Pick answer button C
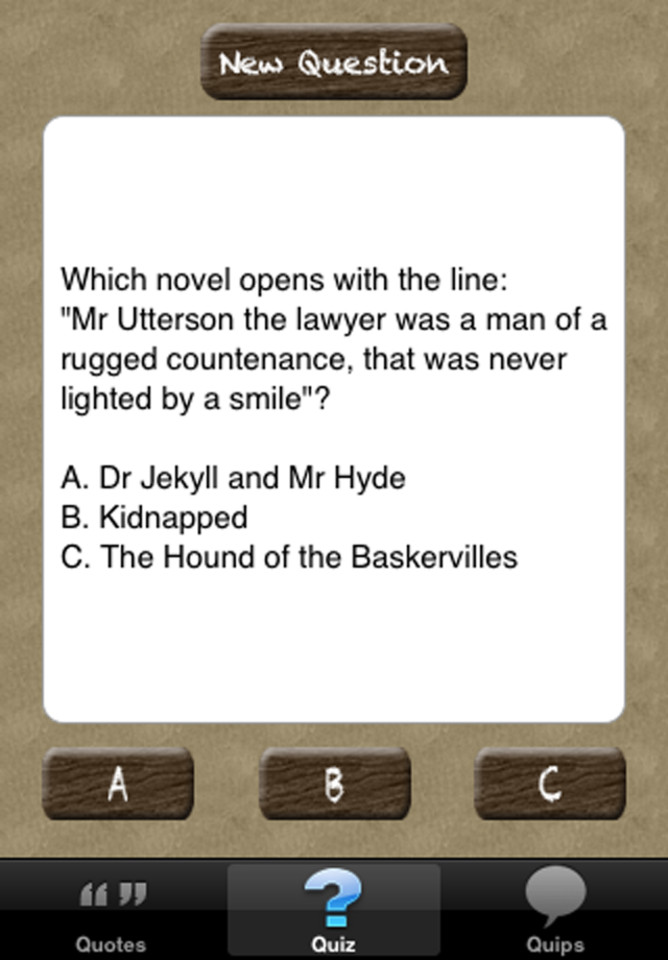 pyautogui.click(x=549, y=783)
